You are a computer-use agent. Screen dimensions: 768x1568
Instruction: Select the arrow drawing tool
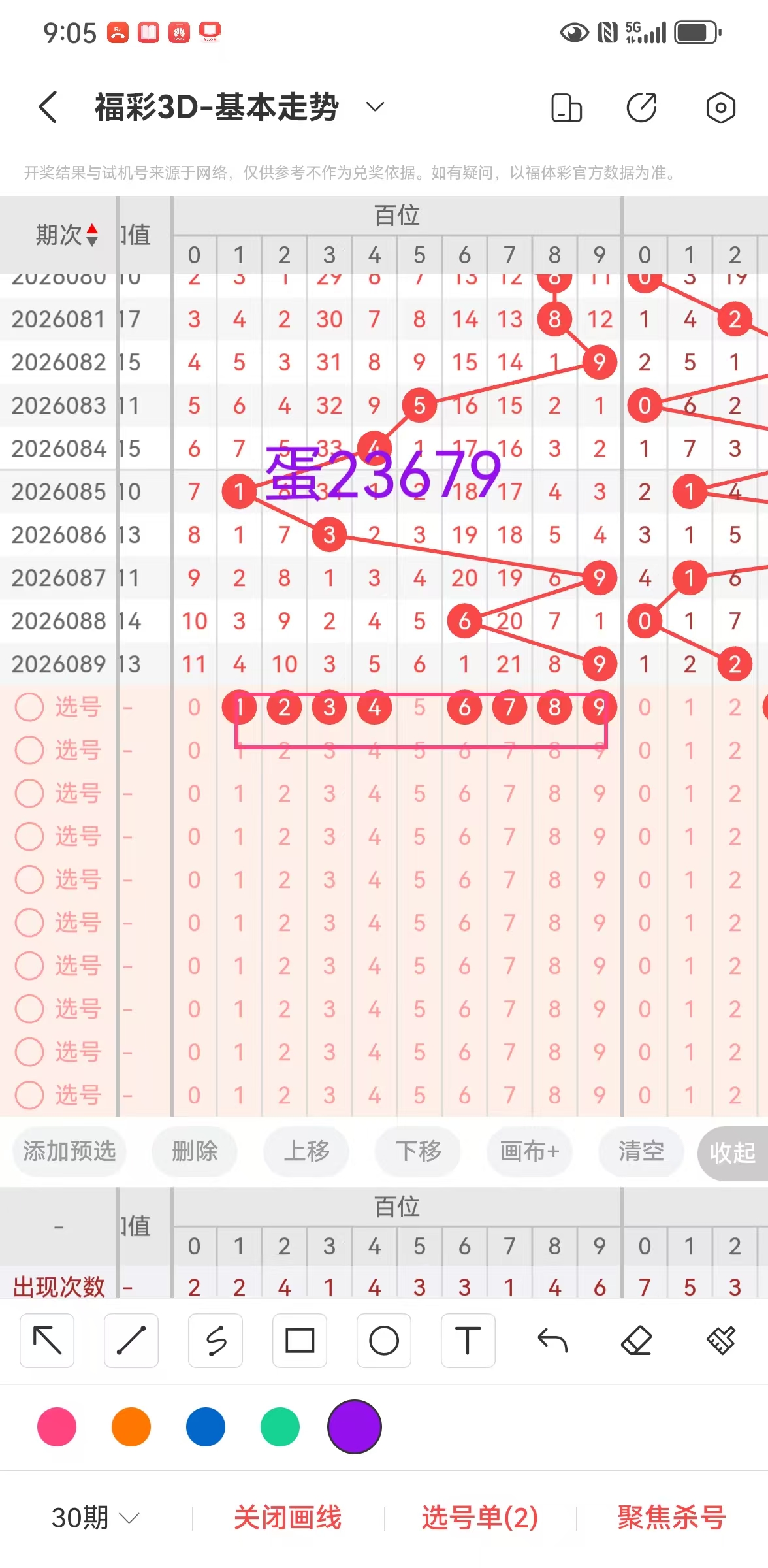pos(47,1341)
